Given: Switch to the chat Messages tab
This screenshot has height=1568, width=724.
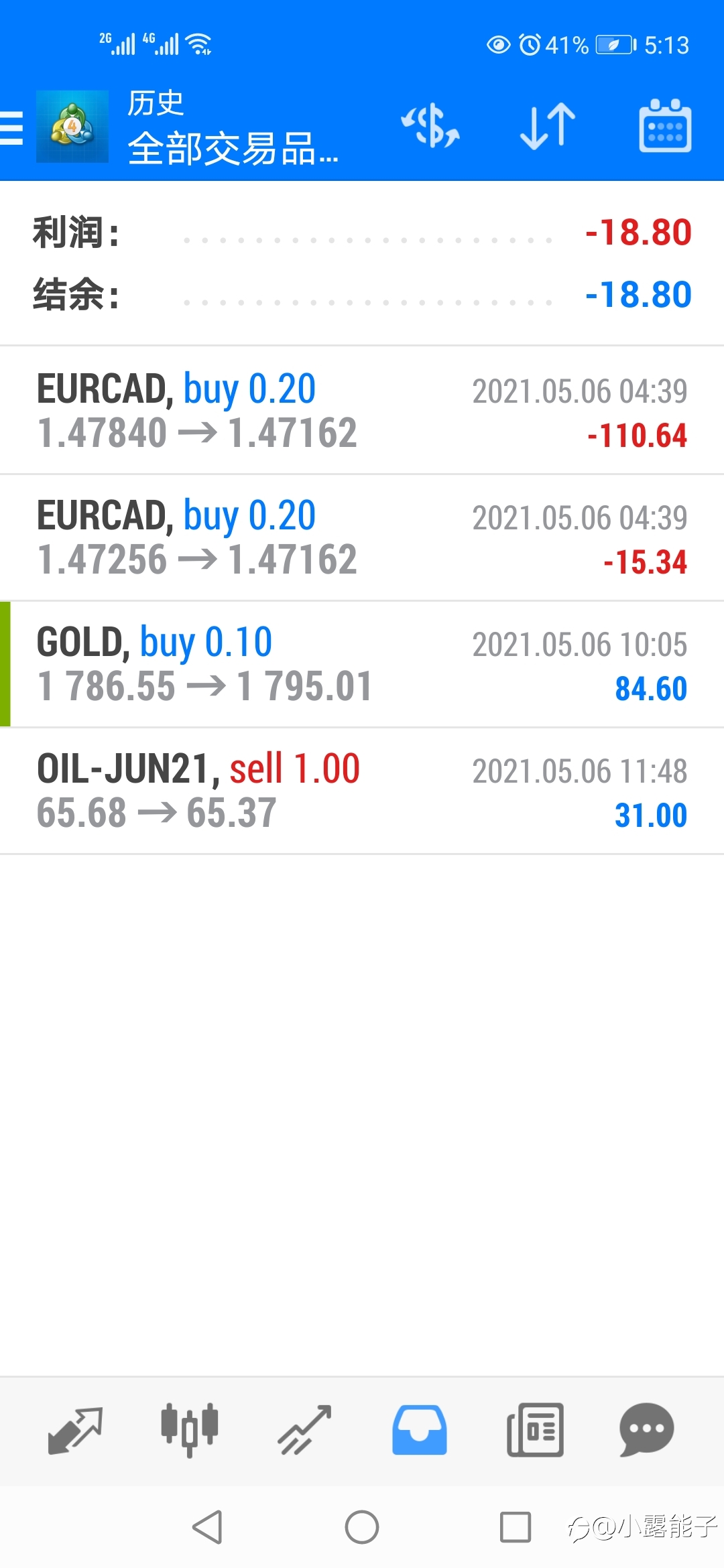Looking at the screenshot, I should [647, 1430].
